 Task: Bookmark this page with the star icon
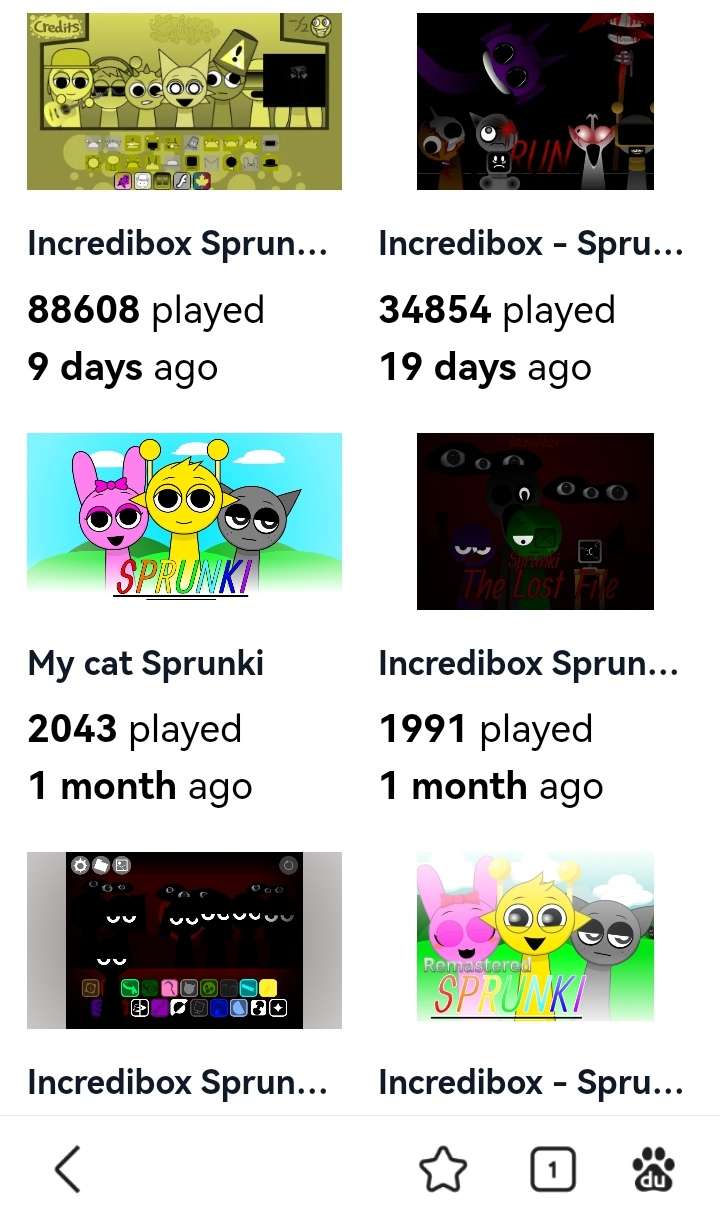pos(443,1169)
